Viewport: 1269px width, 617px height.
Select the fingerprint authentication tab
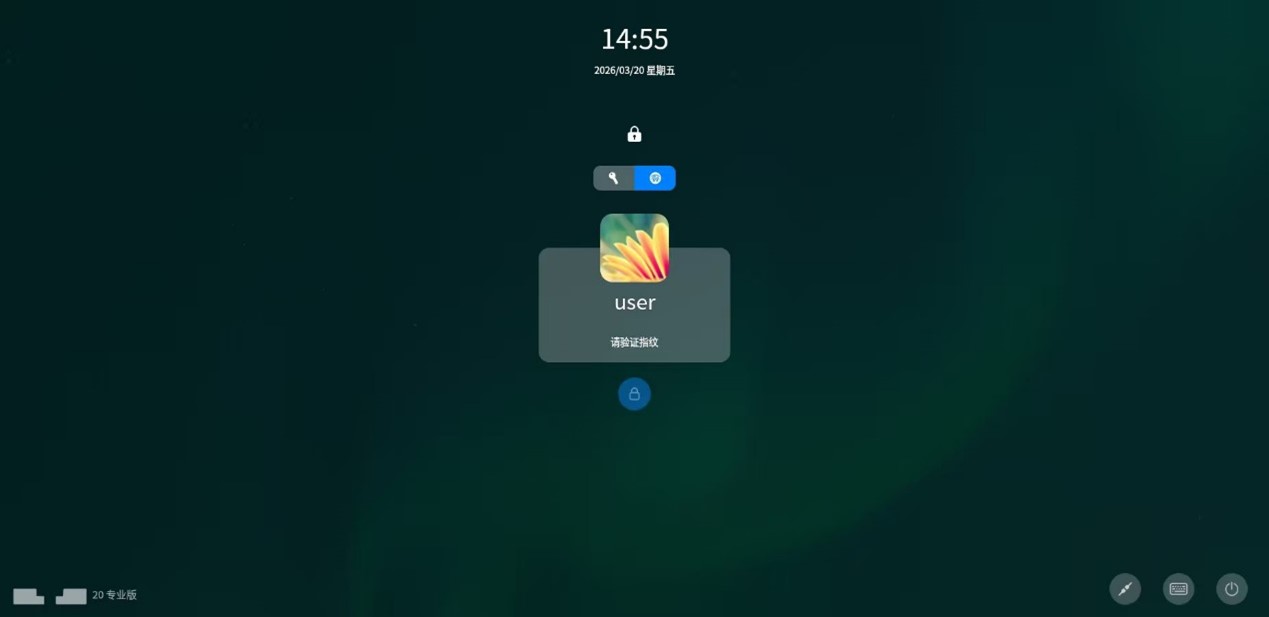pos(655,178)
